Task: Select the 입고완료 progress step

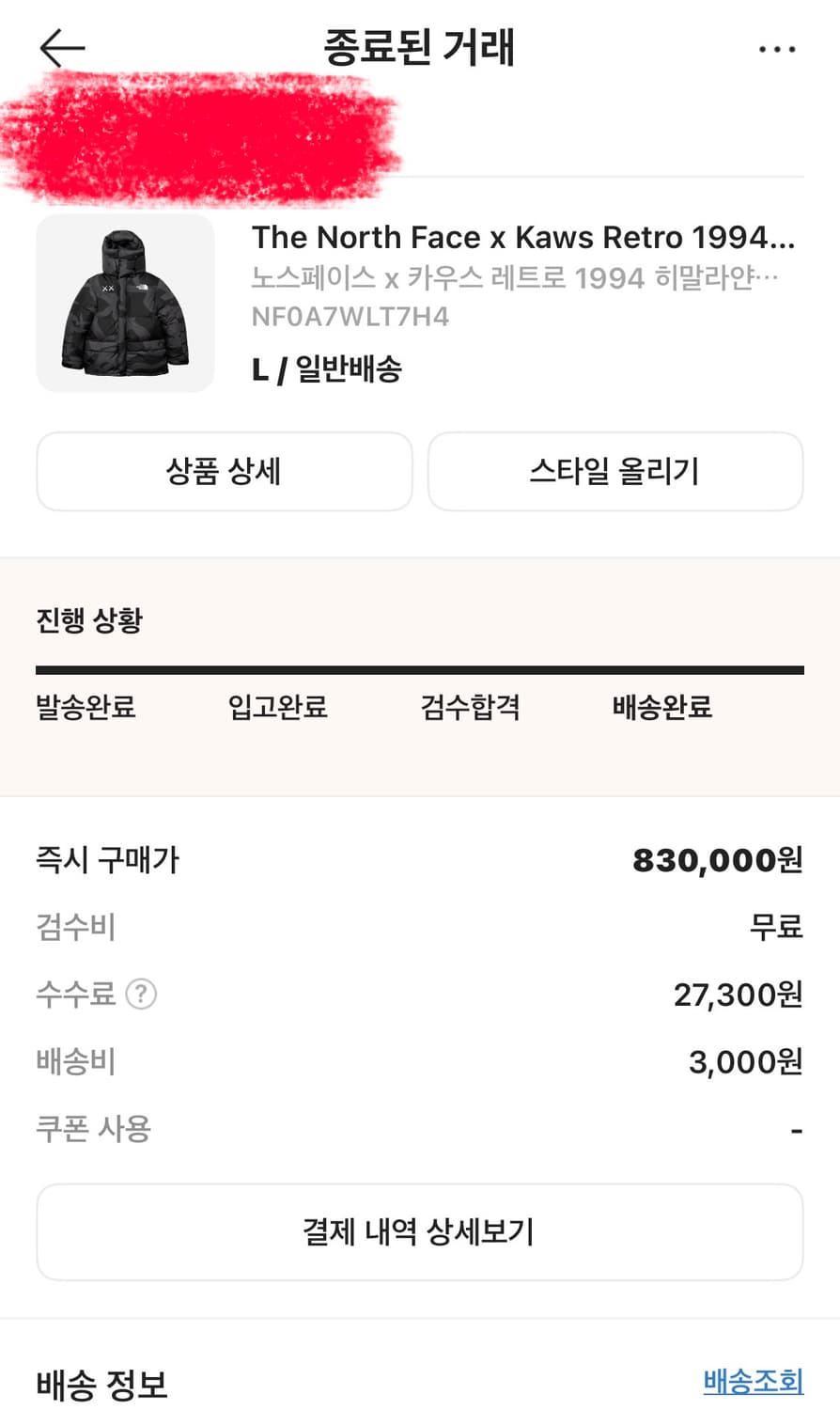Action: pyautogui.click(x=277, y=710)
